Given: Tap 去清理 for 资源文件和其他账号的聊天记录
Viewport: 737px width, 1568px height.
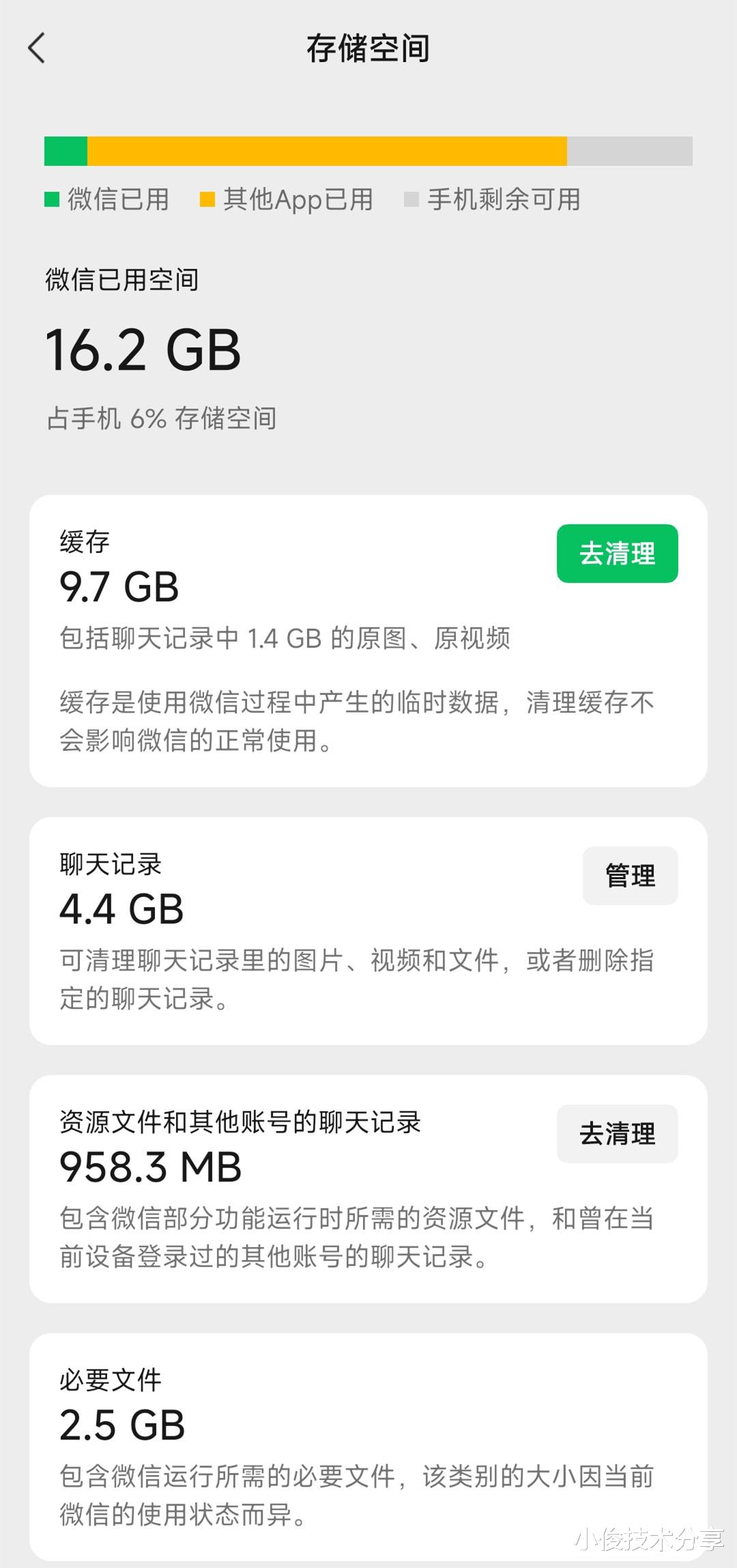Looking at the screenshot, I should [x=617, y=1134].
